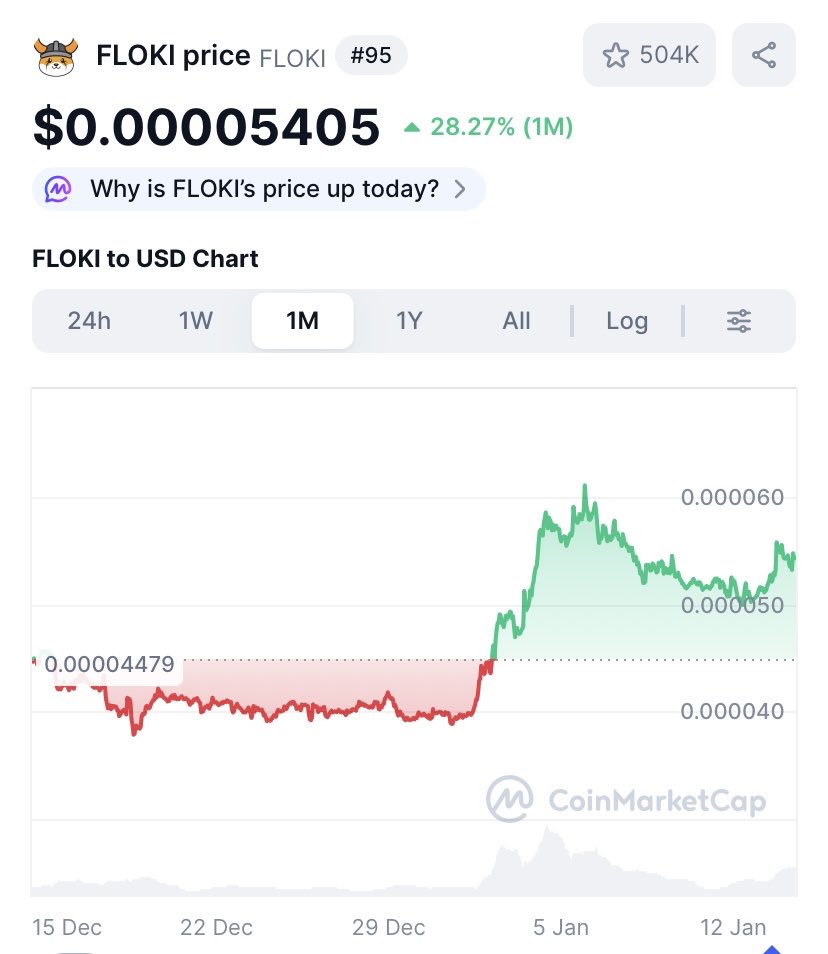The width and height of the screenshot is (828, 954).
Task: Share the FLOKI price page
Action: (x=764, y=55)
